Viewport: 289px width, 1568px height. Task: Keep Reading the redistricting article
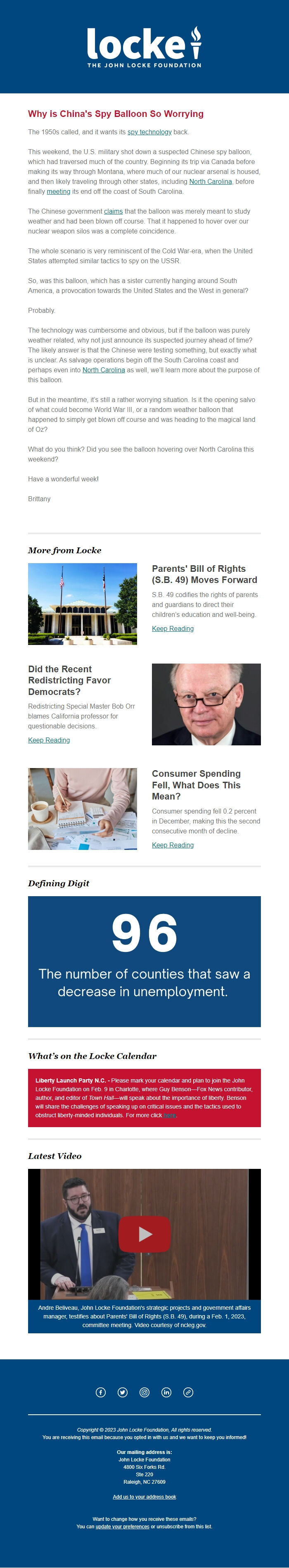[49, 740]
